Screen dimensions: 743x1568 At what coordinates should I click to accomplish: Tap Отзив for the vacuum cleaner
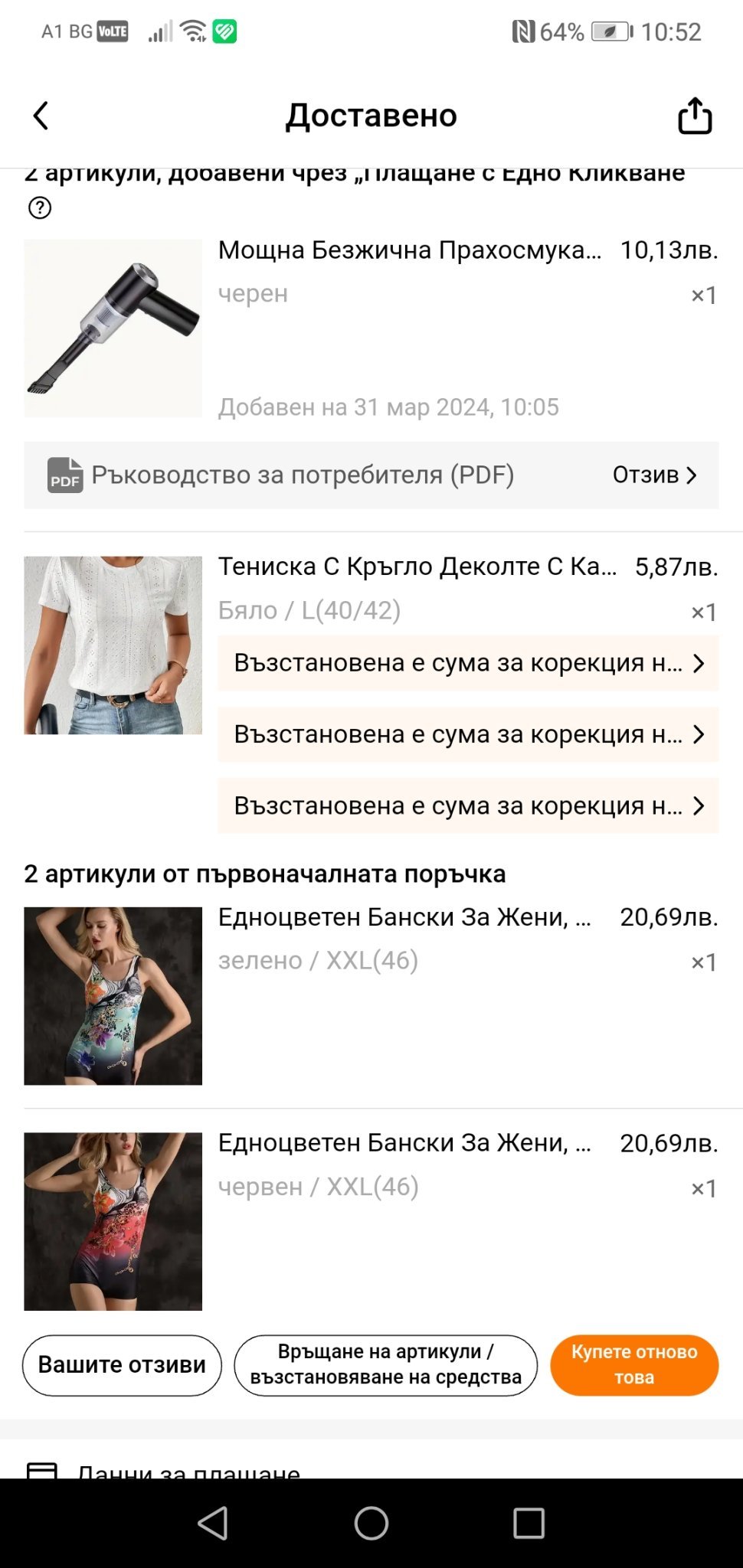655,475
